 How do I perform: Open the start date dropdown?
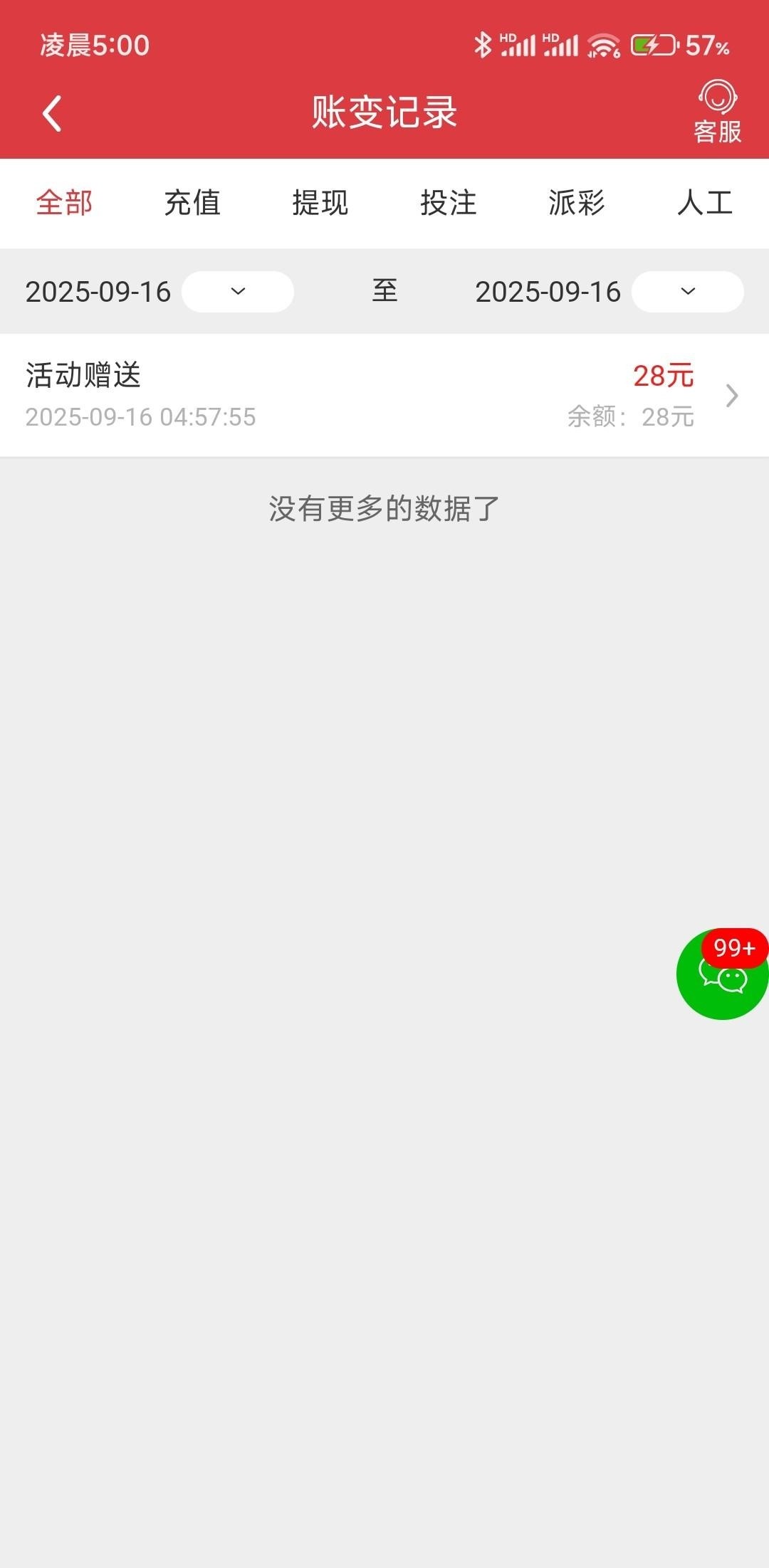click(x=237, y=291)
